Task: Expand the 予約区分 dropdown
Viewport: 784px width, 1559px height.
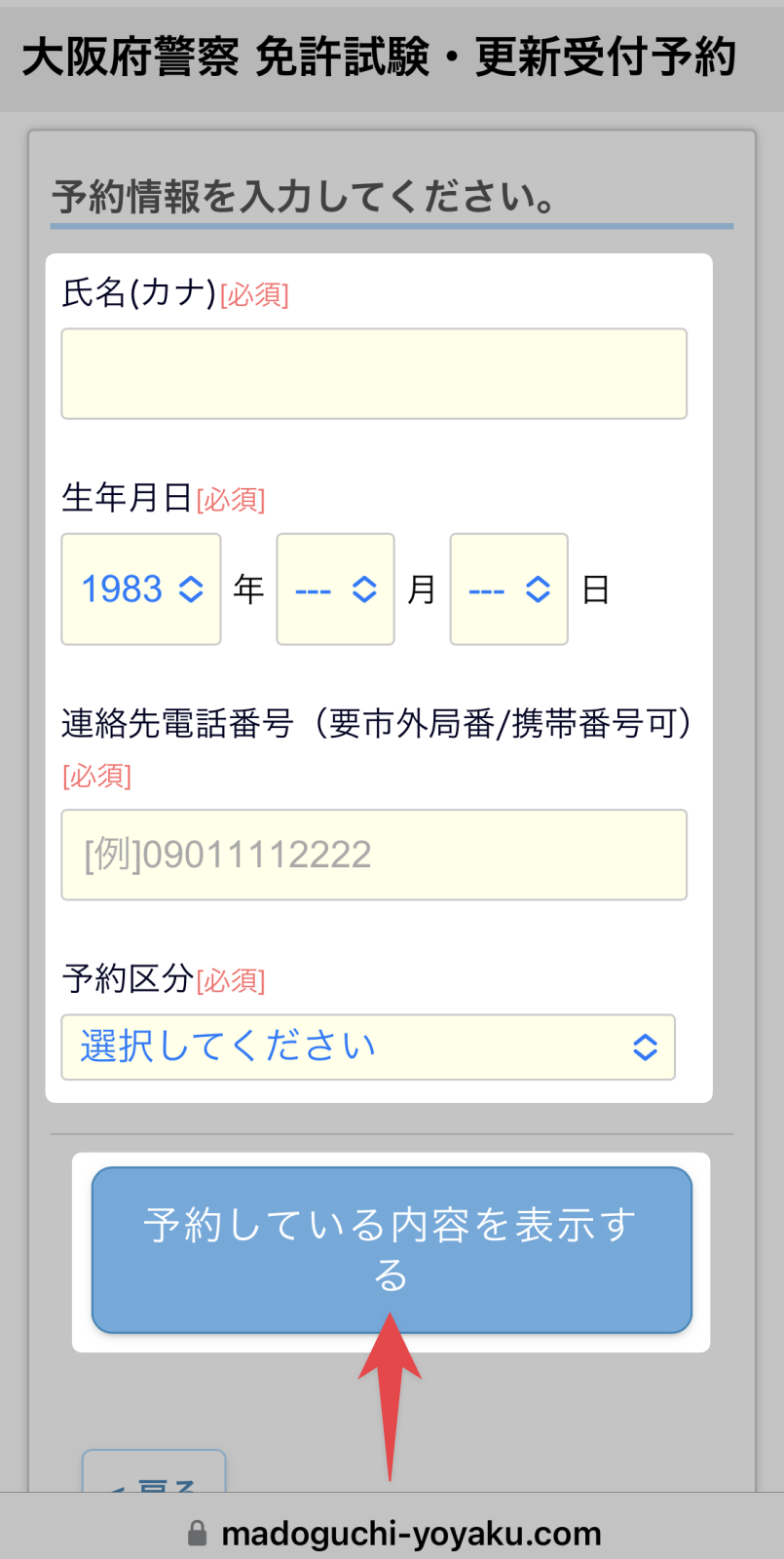Action: click(x=368, y=1047)
